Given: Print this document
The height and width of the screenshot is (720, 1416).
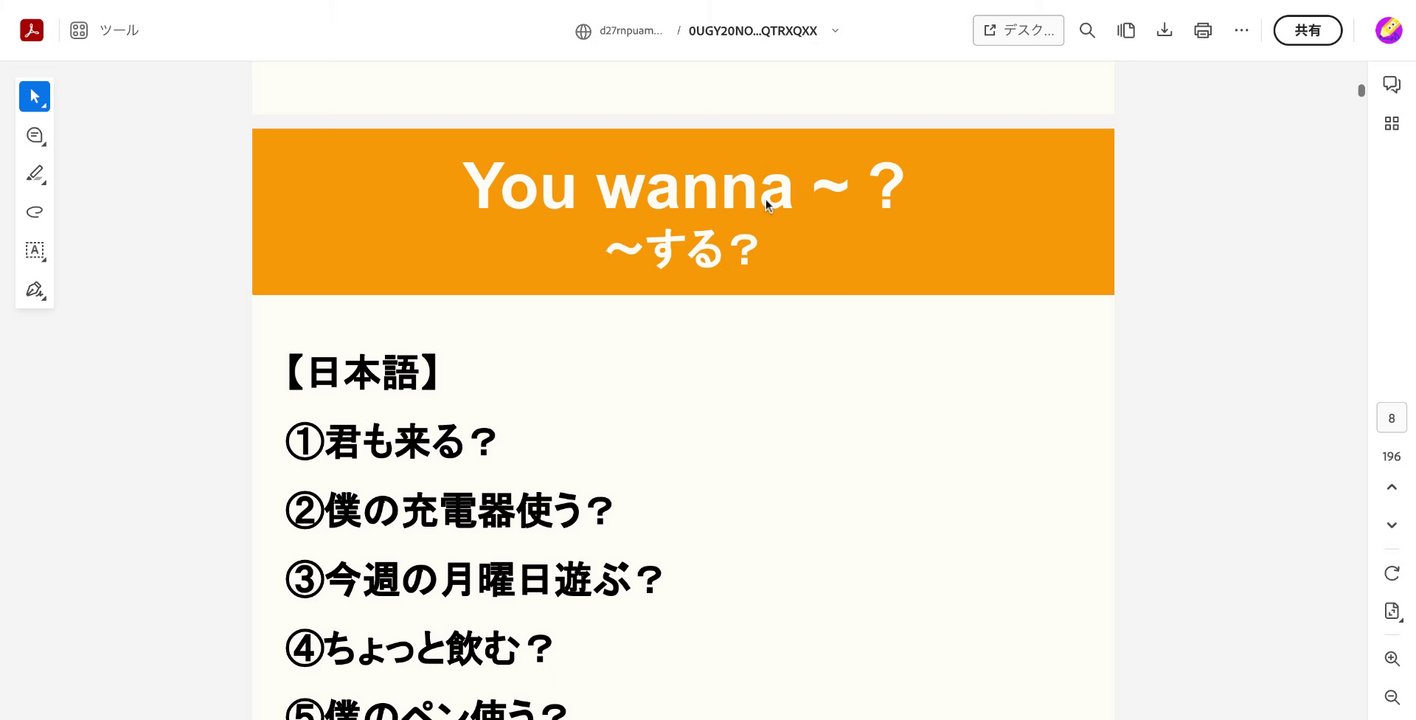Looking at the screenshot, I should 1203,30.
